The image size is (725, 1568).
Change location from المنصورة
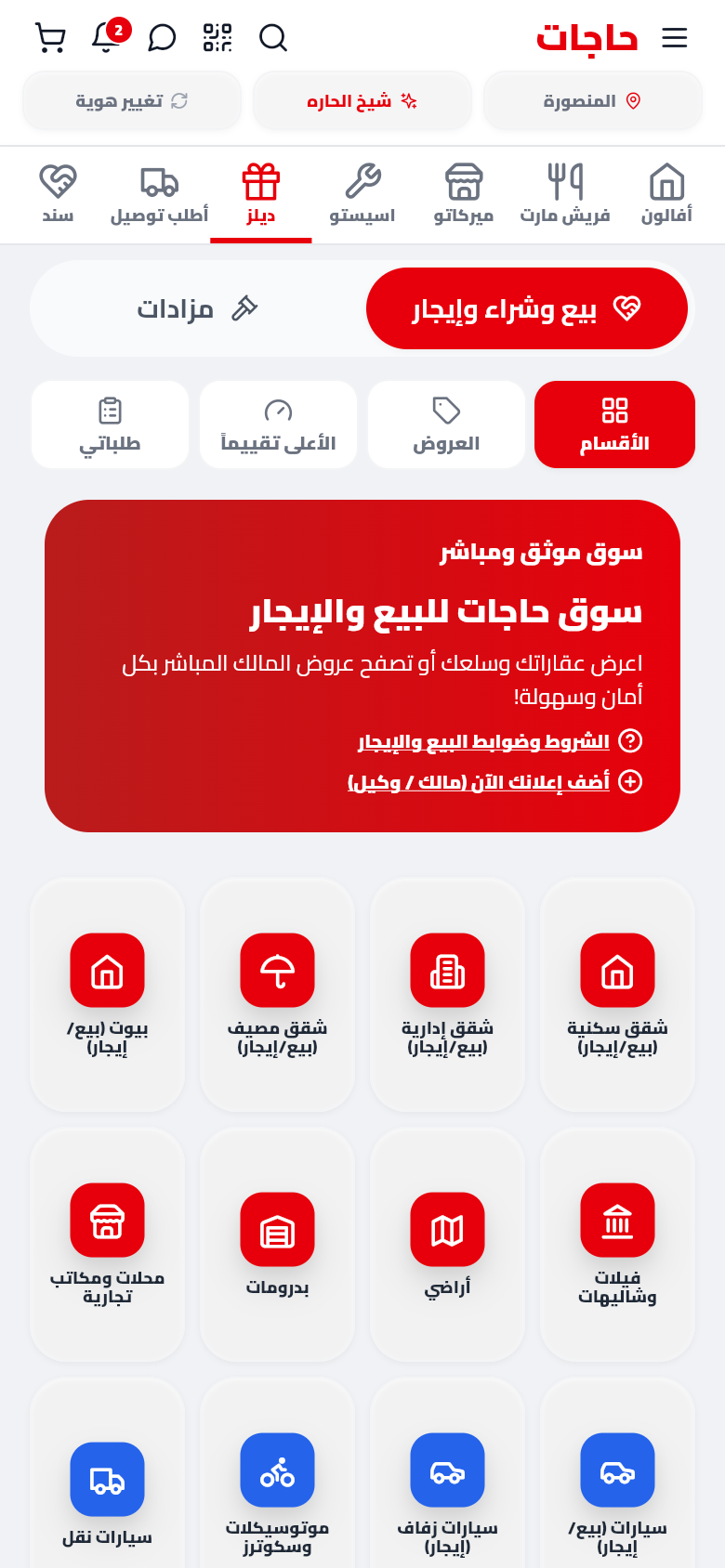click(592, 100)
